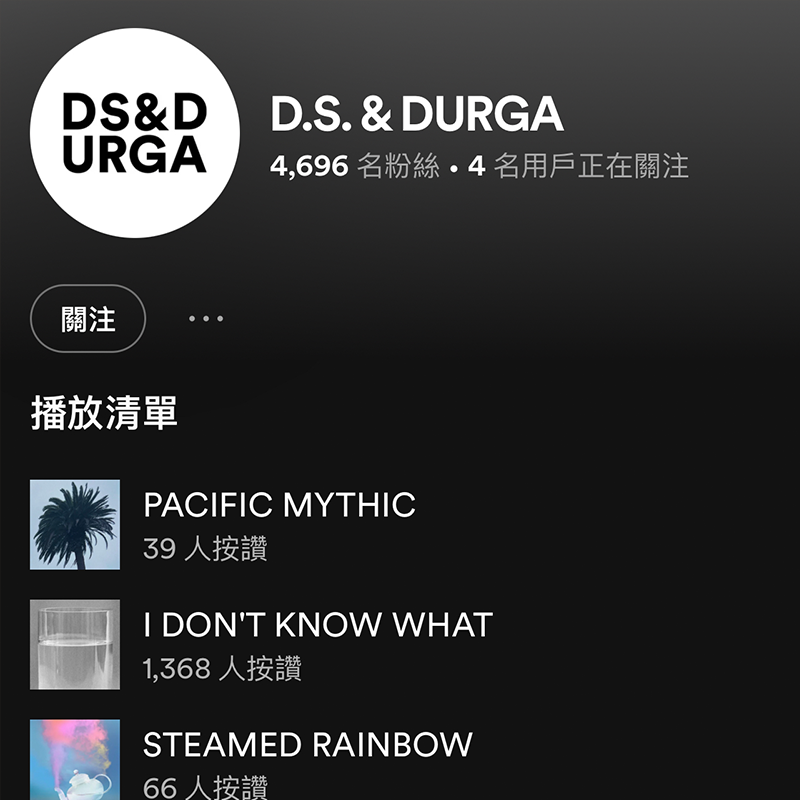Screen dimensions: 800x800
Task: View the 4 名用戶正在關注 following list
Action: [579, 166]
